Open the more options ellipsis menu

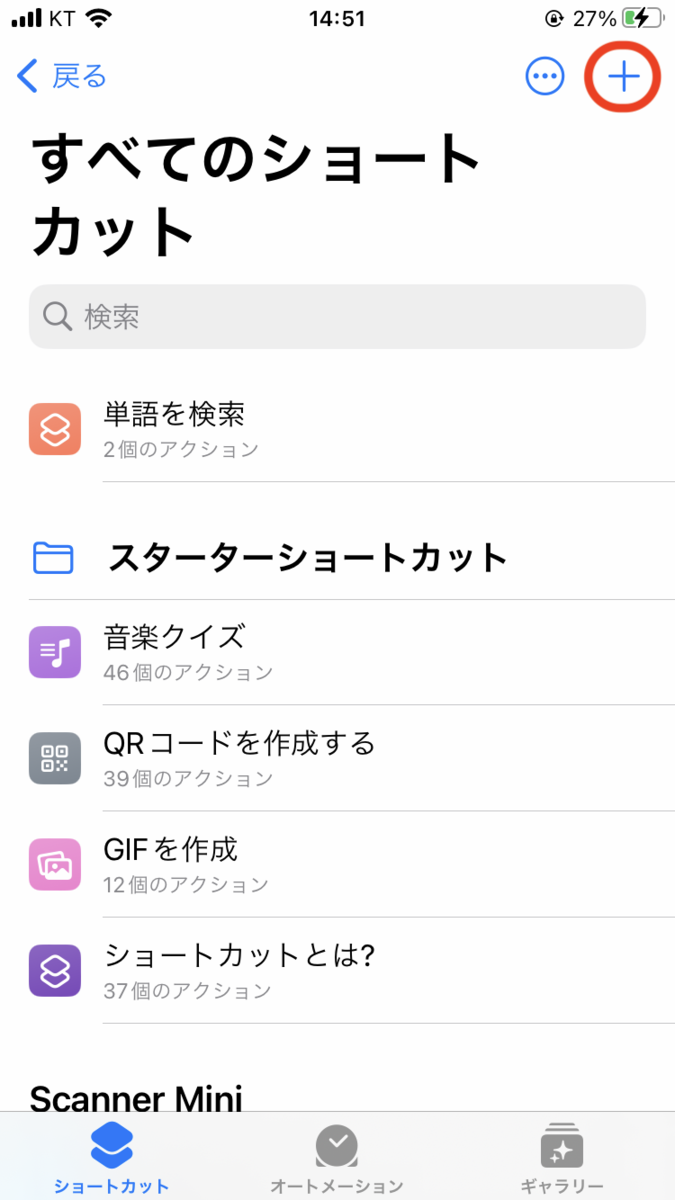[545, 76]
